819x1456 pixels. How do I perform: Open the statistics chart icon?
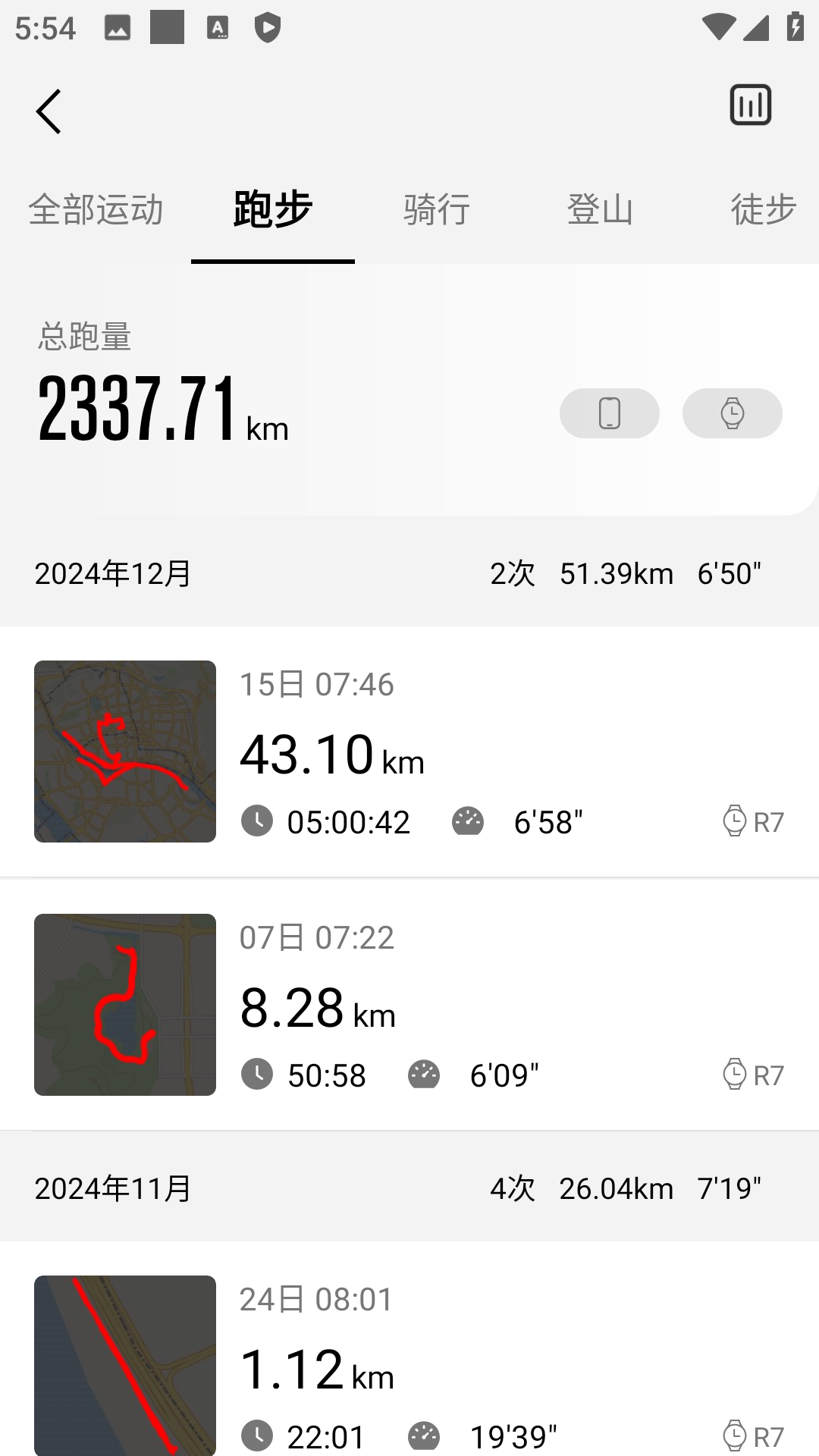[750, 105]
